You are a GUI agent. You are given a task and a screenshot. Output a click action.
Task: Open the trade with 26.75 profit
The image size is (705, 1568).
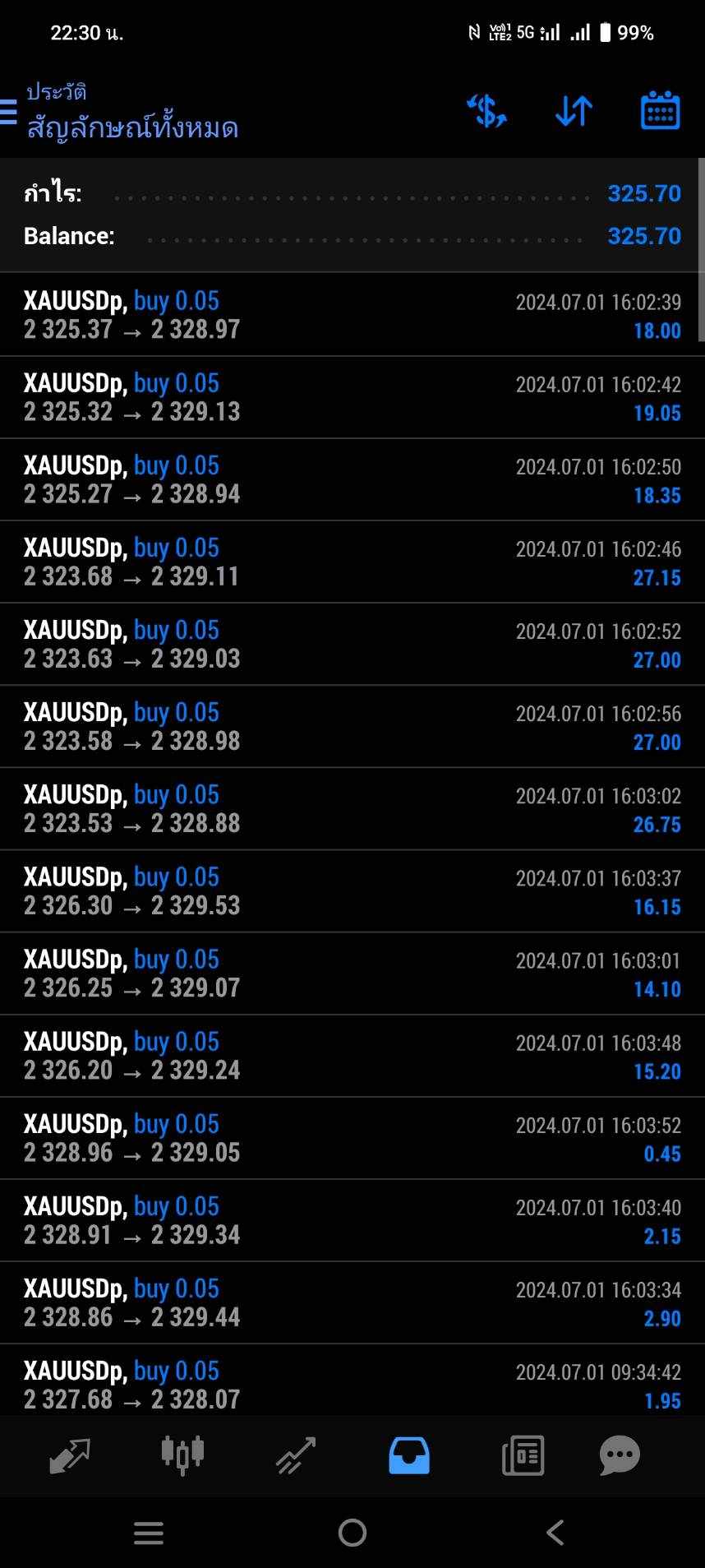(x=352, y=808)
